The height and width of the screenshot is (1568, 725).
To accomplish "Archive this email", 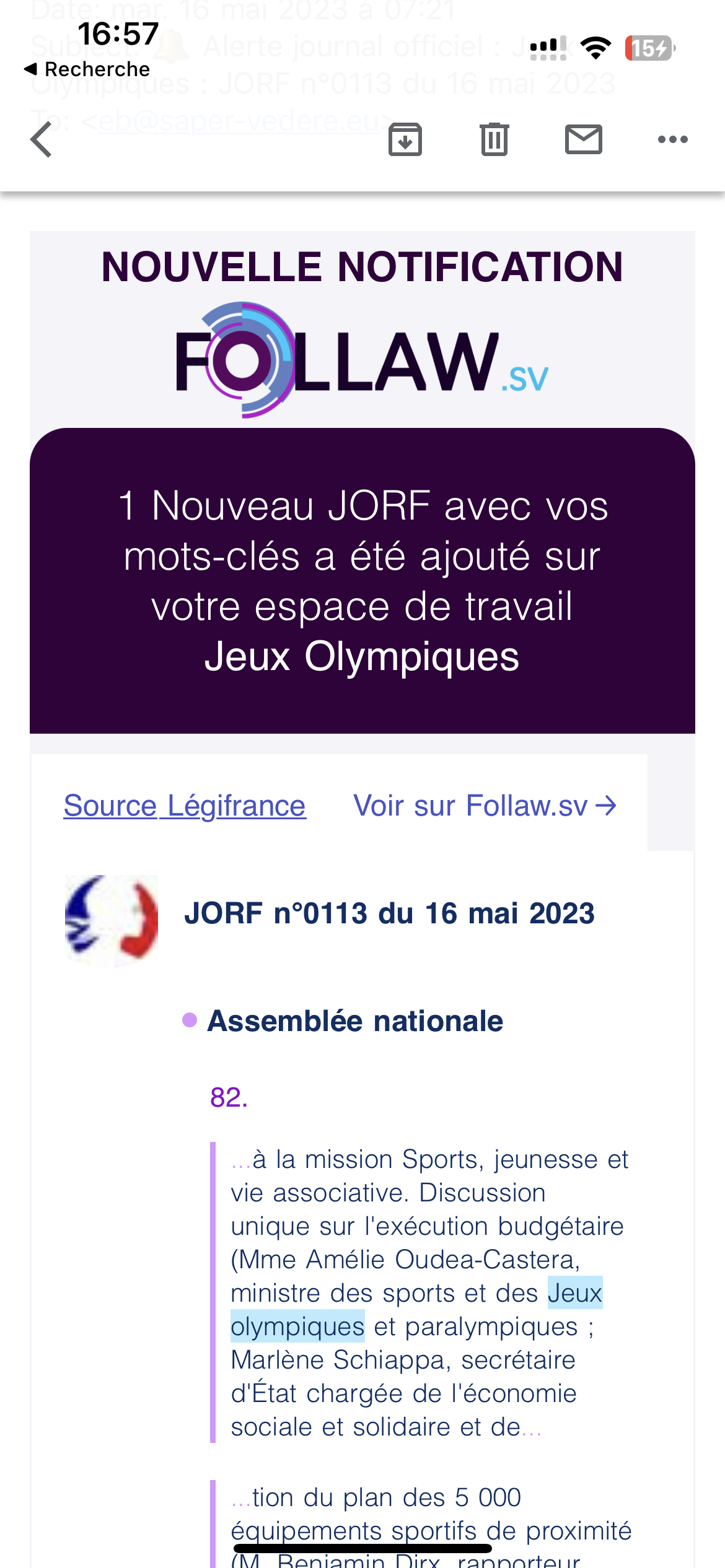I will [405, 139].
